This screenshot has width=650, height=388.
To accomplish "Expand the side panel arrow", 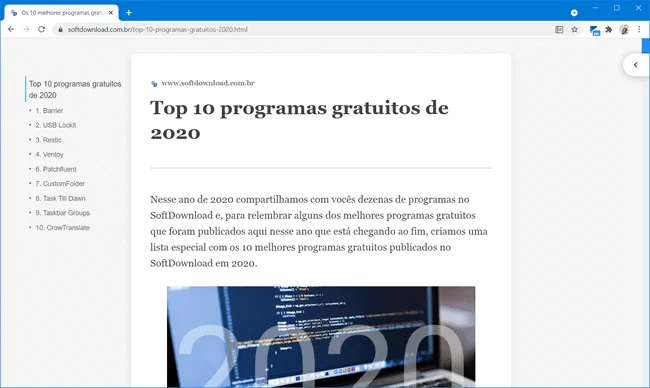I will click(x=635, y=65).
